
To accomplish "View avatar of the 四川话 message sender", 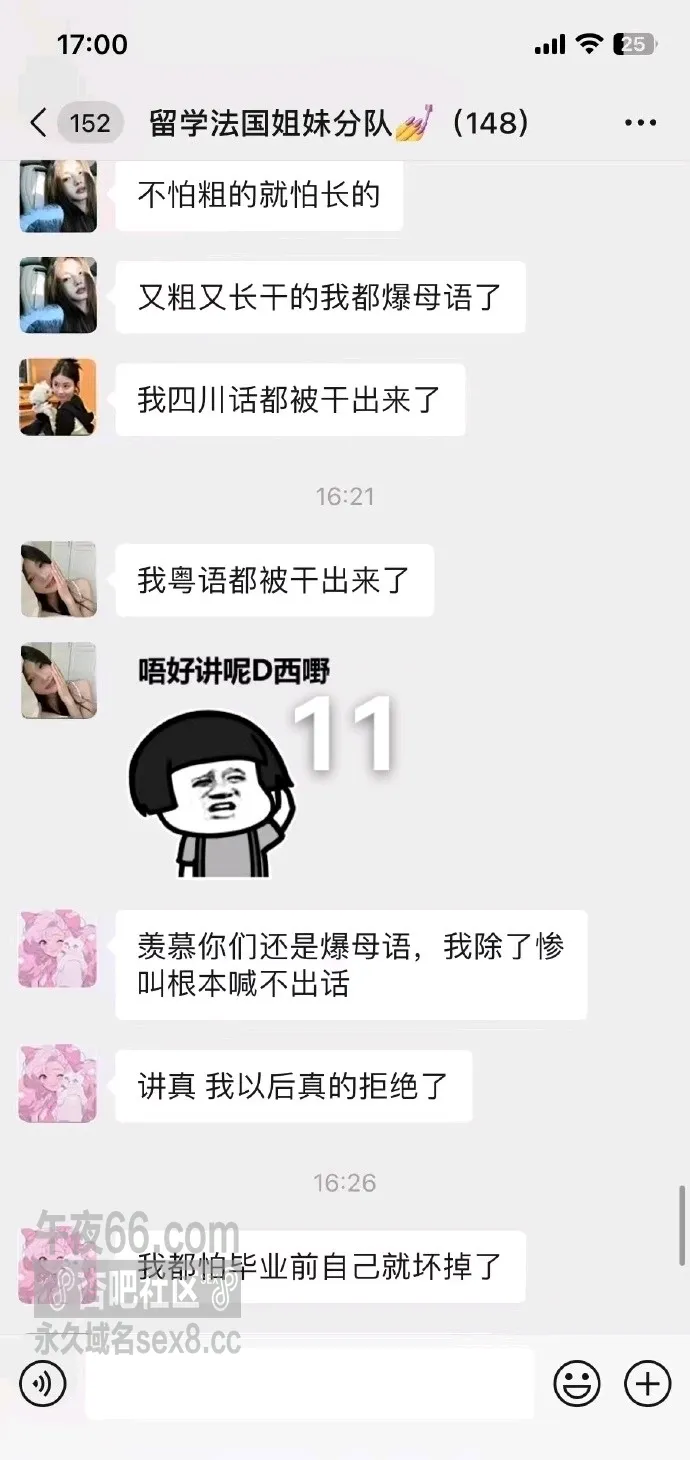I will pos(58,397).
